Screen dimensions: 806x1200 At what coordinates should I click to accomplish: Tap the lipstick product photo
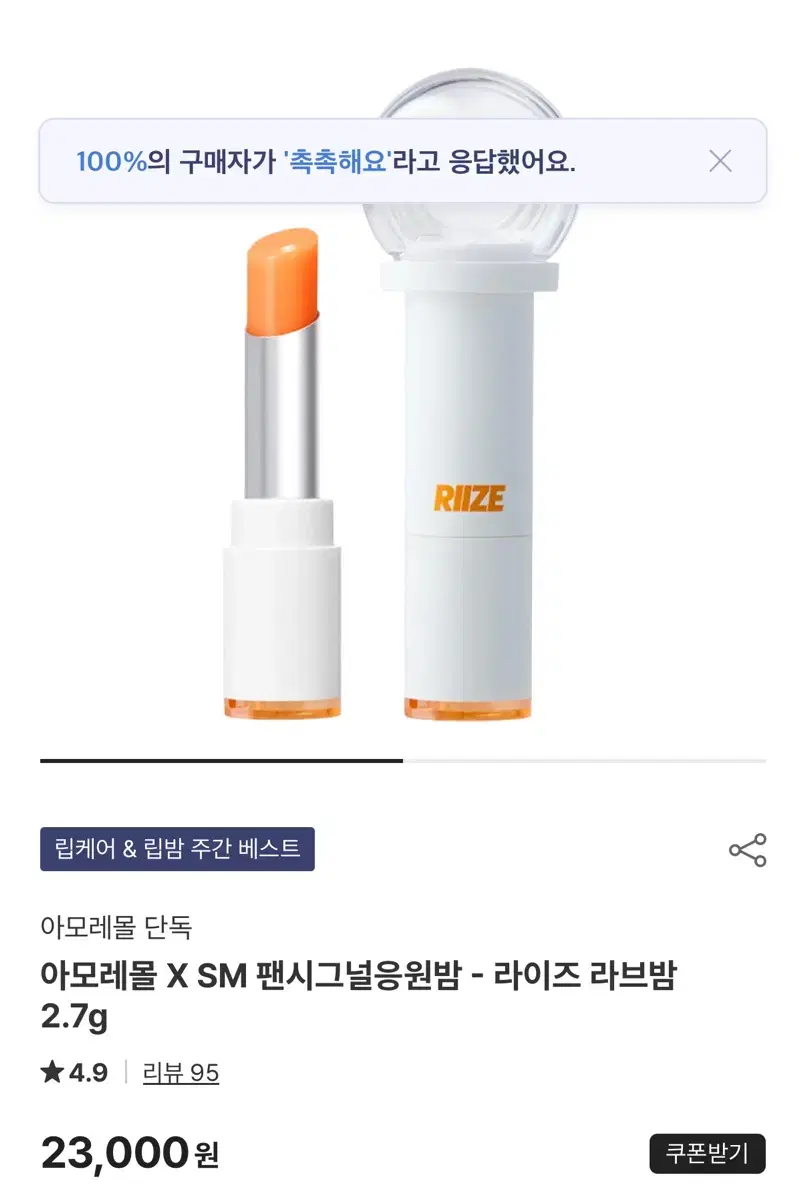(280, 480)
